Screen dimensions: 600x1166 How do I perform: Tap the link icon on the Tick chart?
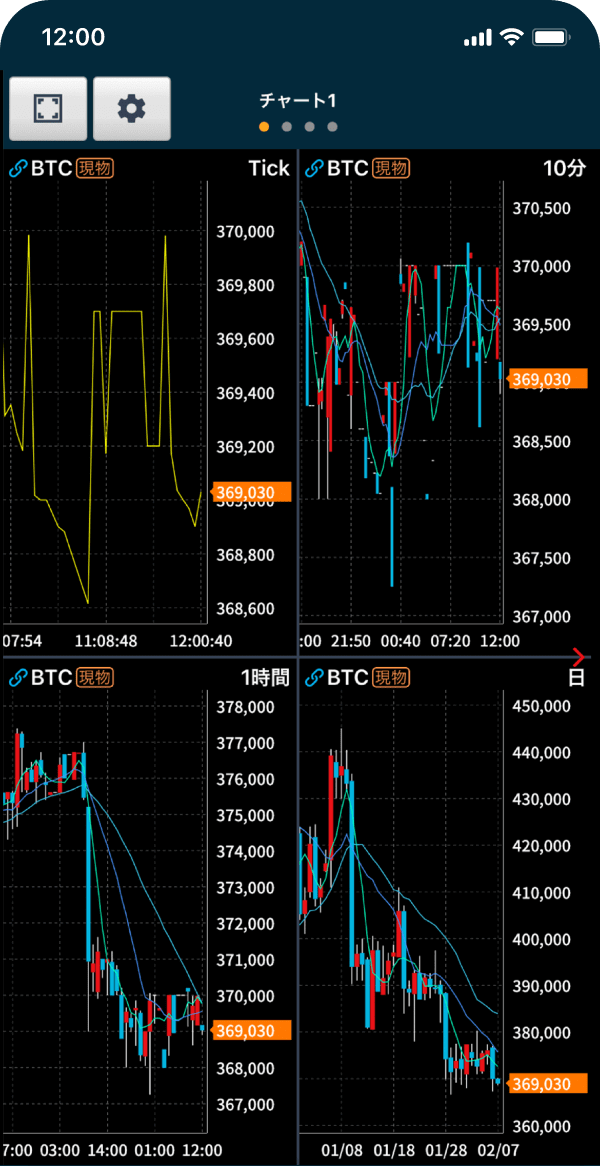pos(17,169)
